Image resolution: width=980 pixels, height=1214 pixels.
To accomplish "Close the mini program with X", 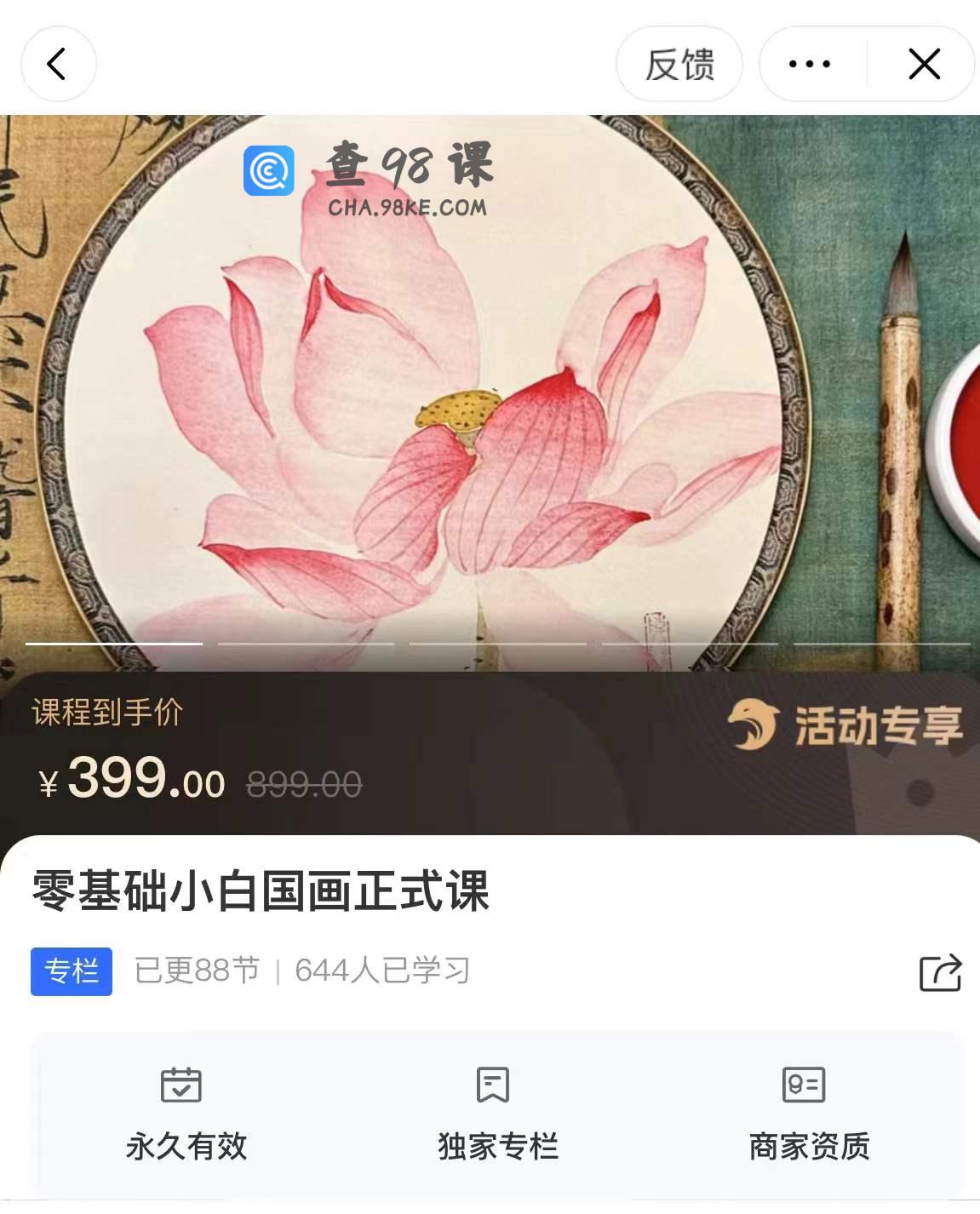I will tap(924, 64).
